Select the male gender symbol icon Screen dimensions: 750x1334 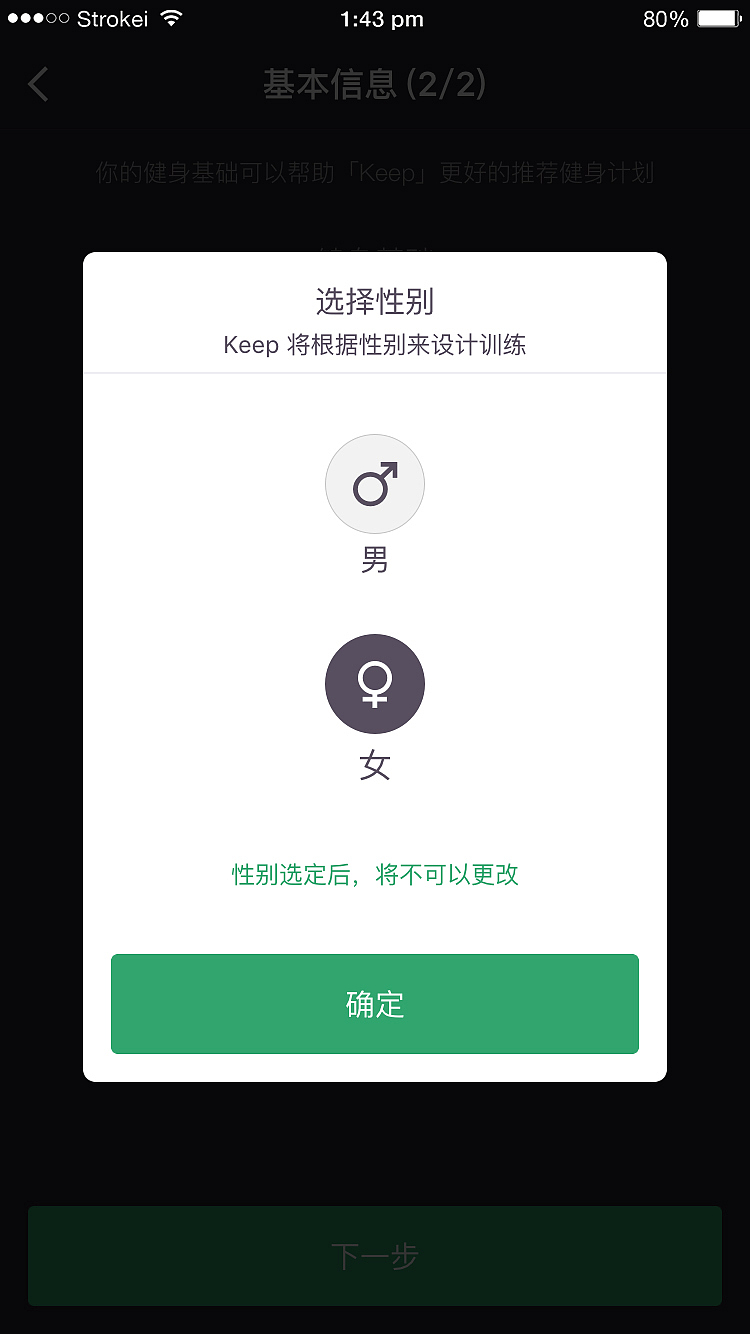(x=375, y=484)
